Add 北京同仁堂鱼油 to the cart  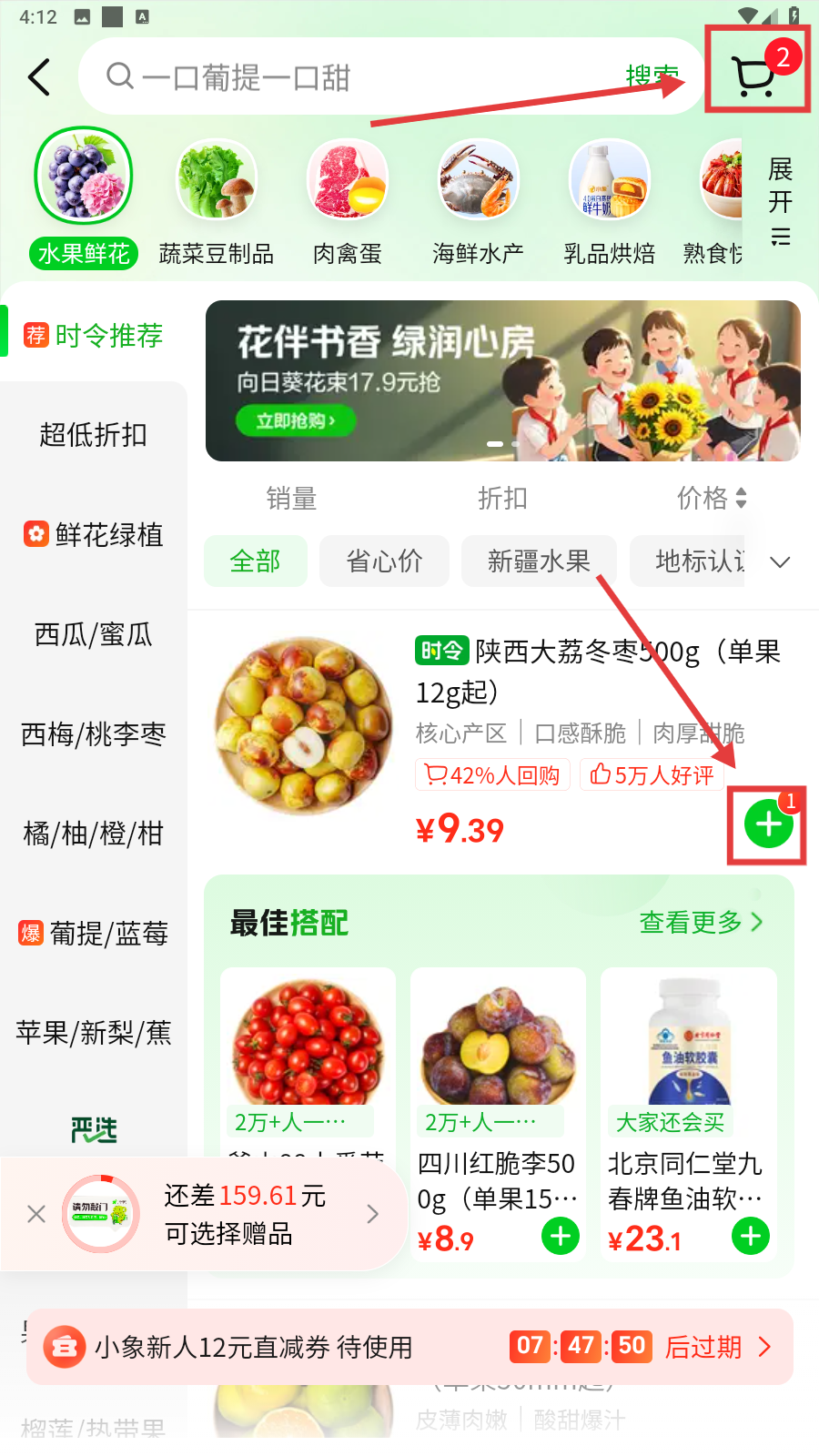[x=751, y=1236]
